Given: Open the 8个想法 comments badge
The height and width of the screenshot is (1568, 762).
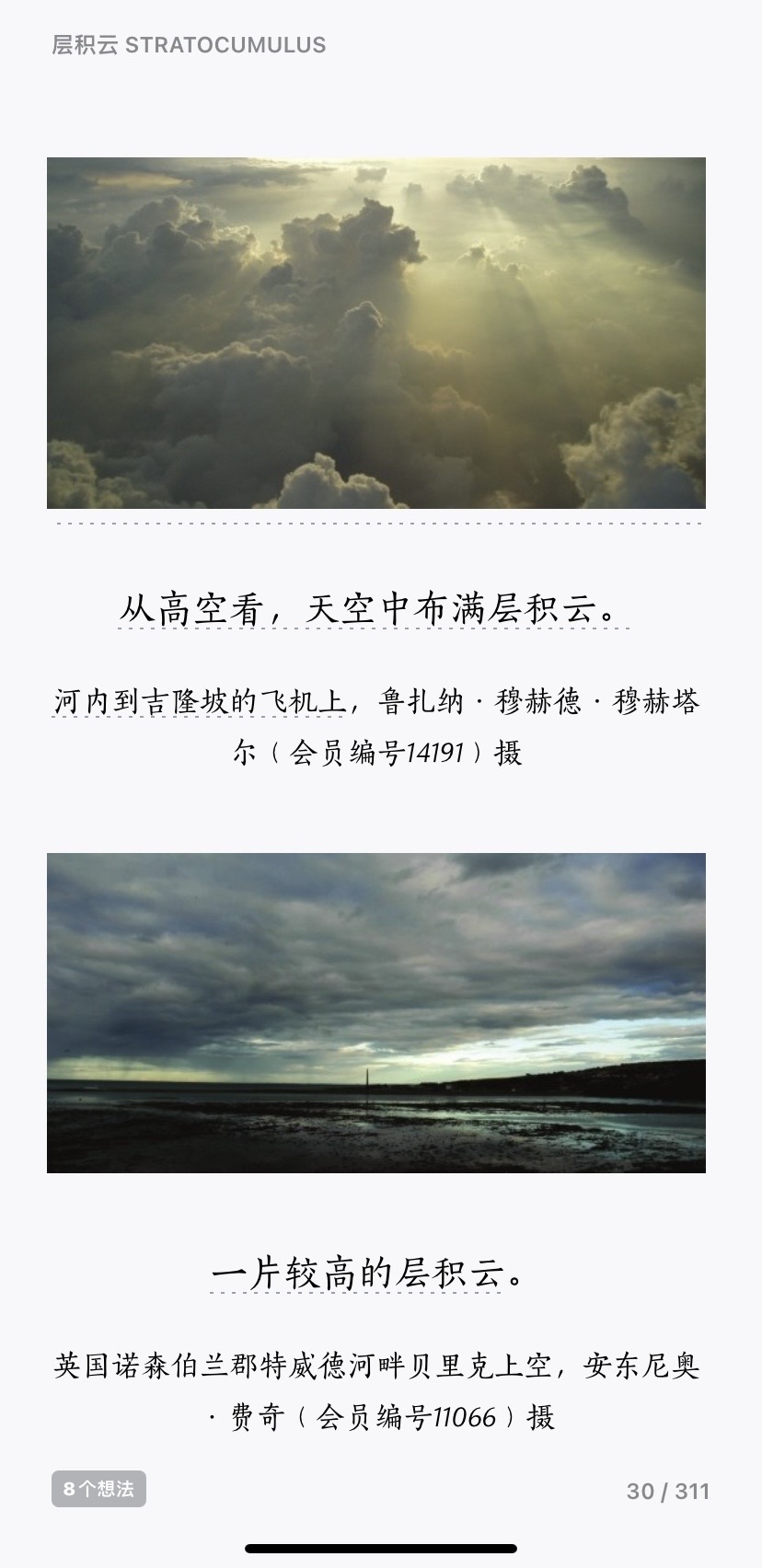Looking at the screenshot, I should [98, 1489].
